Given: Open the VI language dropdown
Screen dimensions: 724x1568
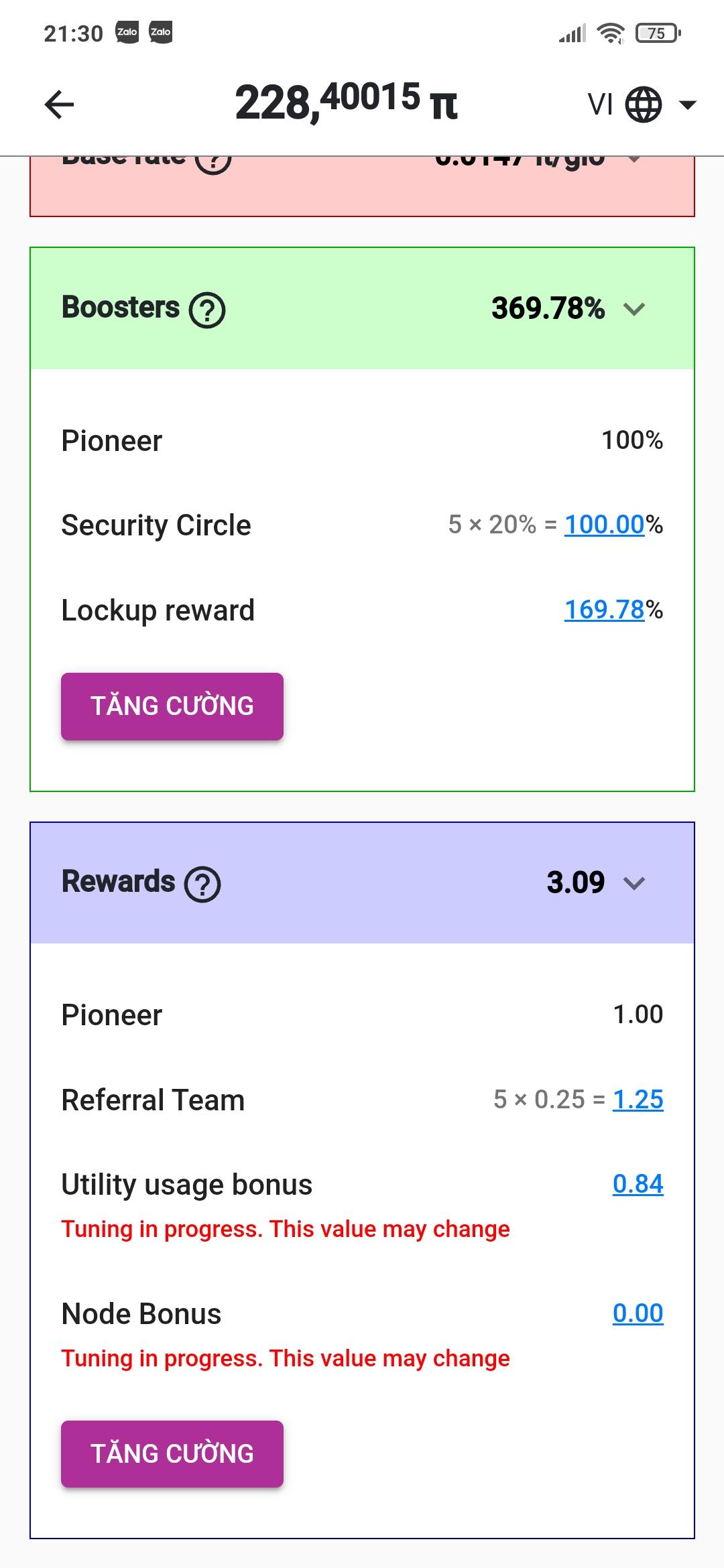Looking at the screenshot, I should [x=642, y=105].
